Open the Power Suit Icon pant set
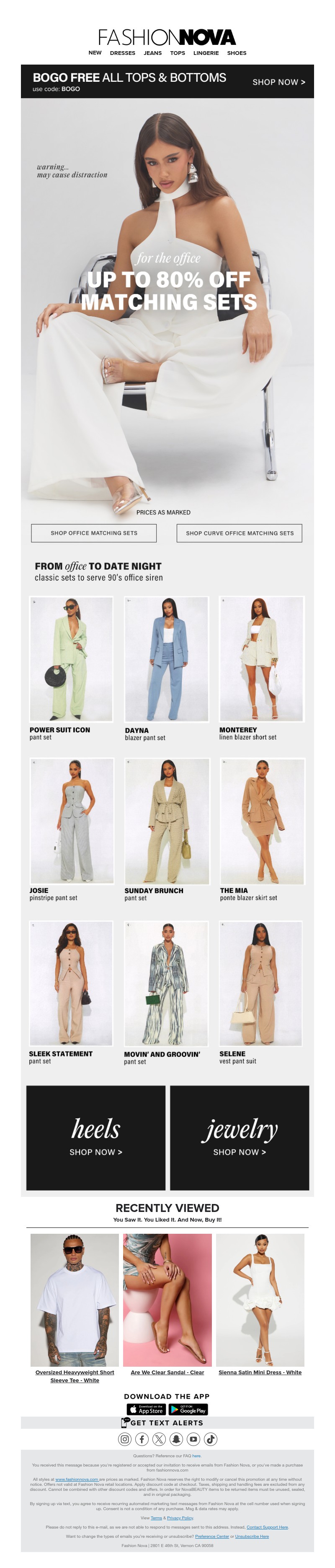Viewport: 335px width, 1568px height. 71,659
